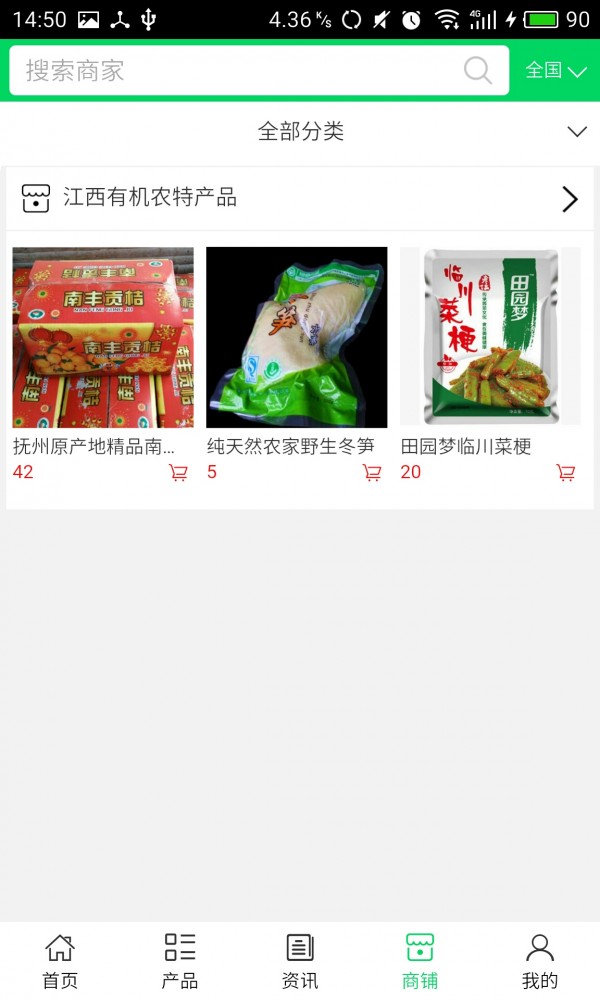Open the 资讯 news tab

click(300, 961)
